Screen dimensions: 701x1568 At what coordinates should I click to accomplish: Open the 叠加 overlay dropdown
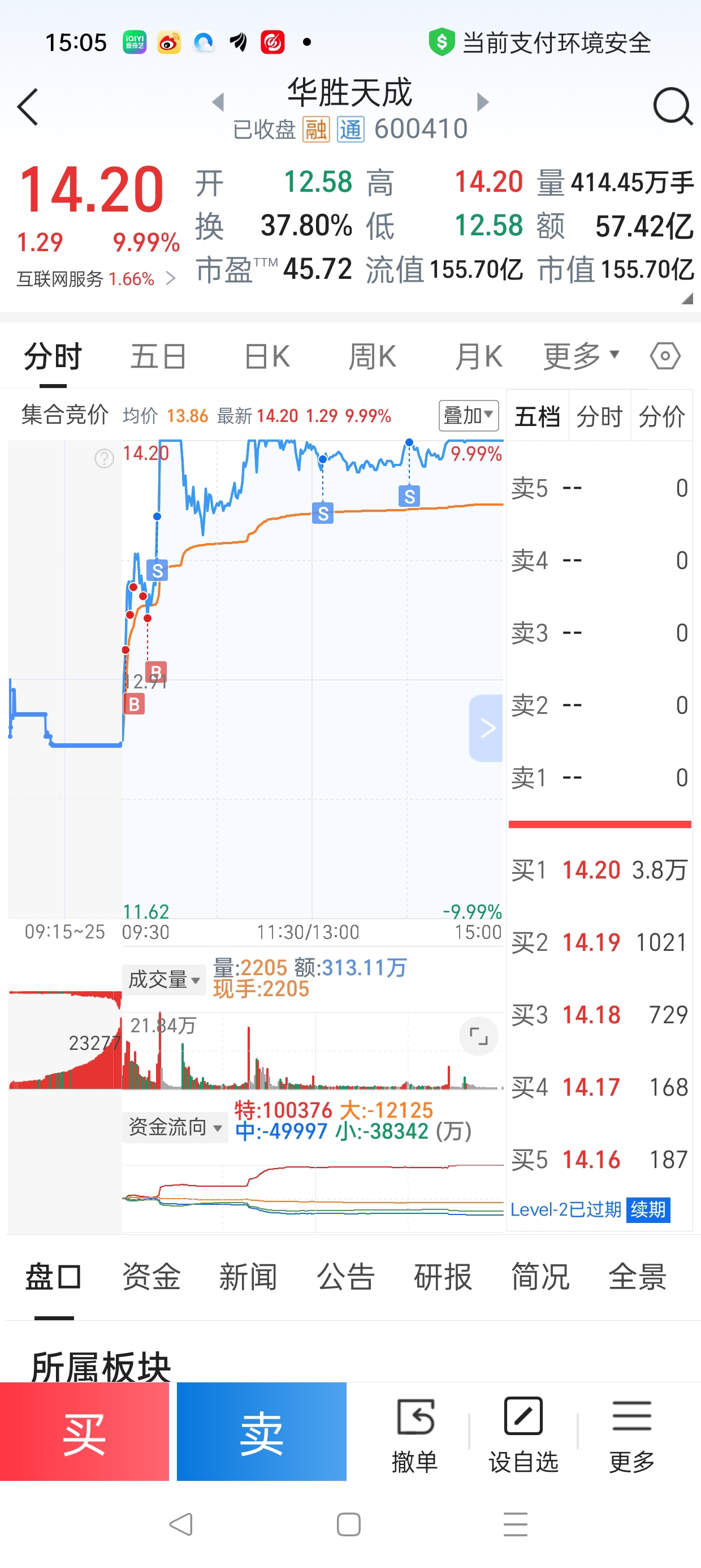tap(469, 416)
